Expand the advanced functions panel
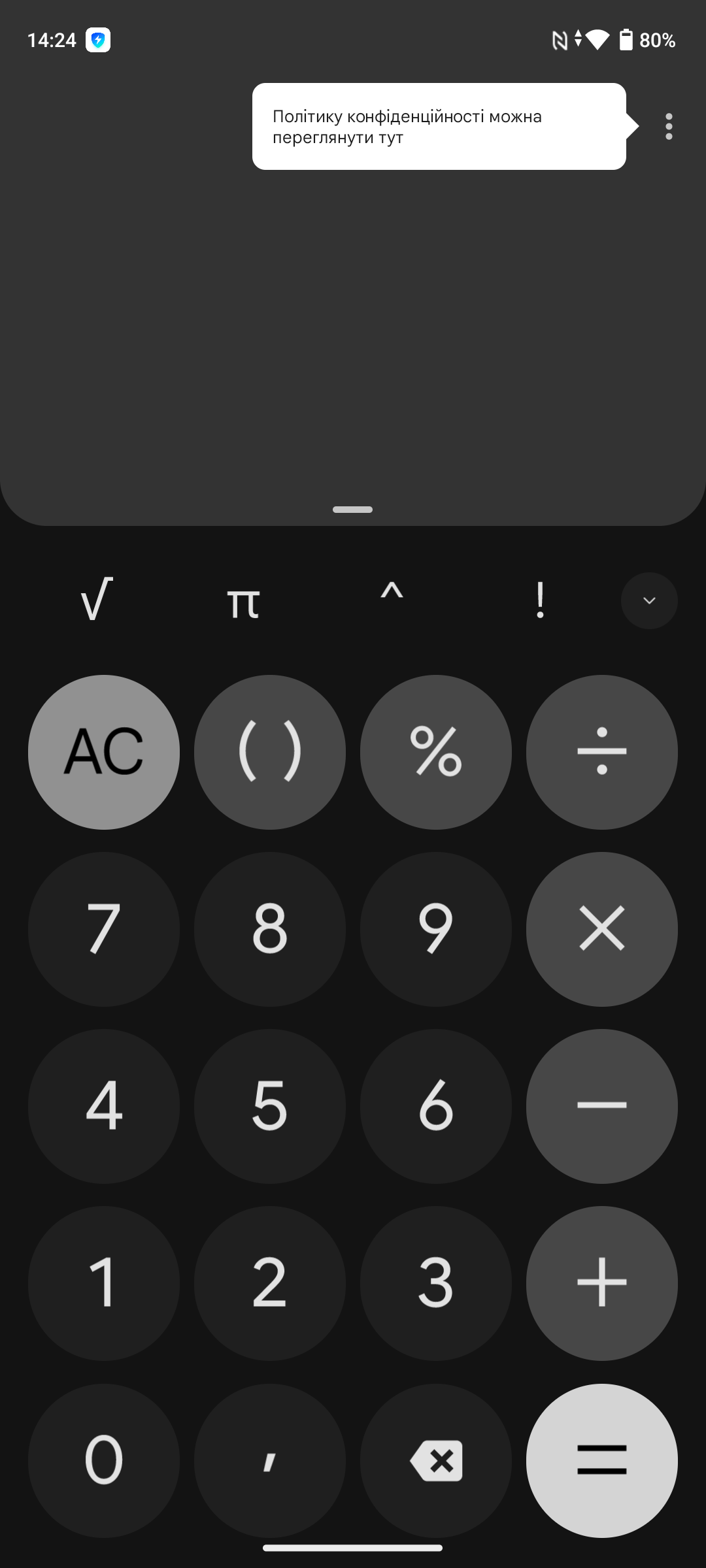Viewport: 706px width, 1568px height. pos(648,600)
